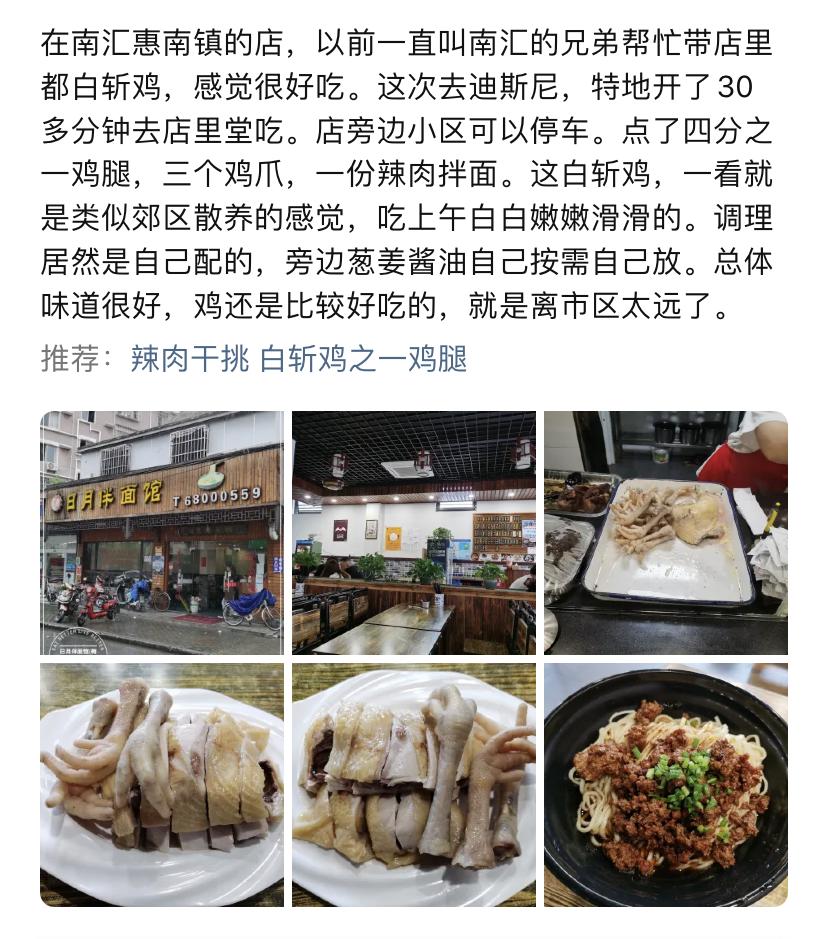The width and height of the screenshot is (828, 939).
Task: Open the recommended dish 白斩鸡之一鸡腿
Action: 363,359
